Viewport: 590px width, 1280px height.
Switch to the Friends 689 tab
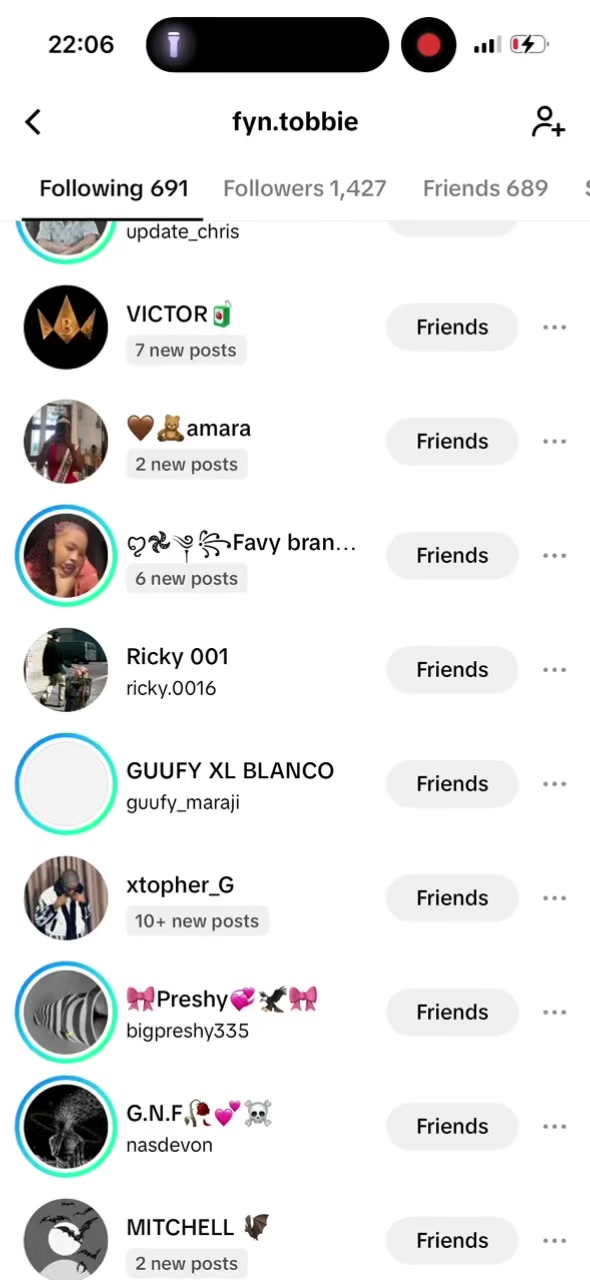[485, 188]
